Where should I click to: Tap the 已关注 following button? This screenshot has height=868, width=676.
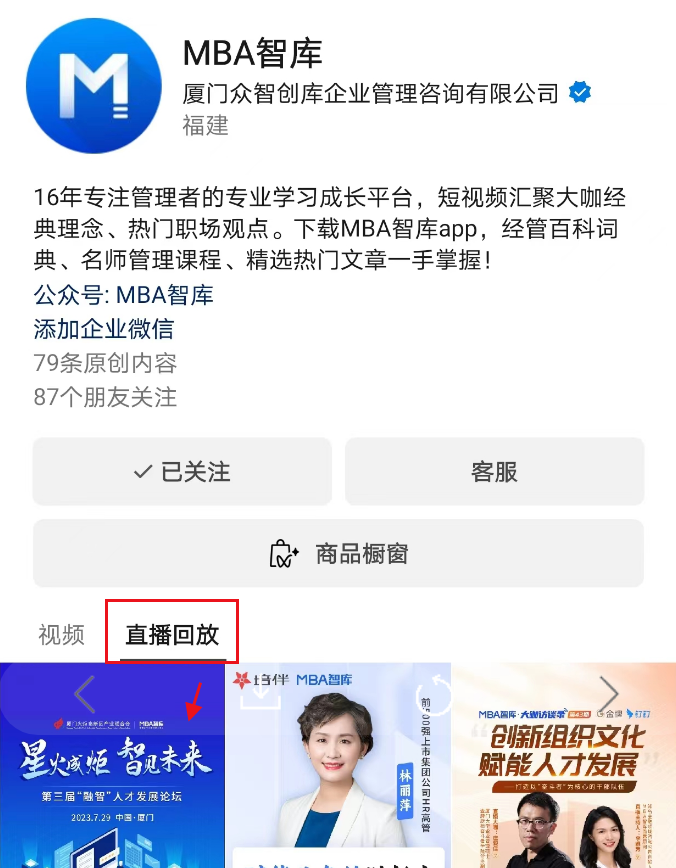[x=182, y=472]
